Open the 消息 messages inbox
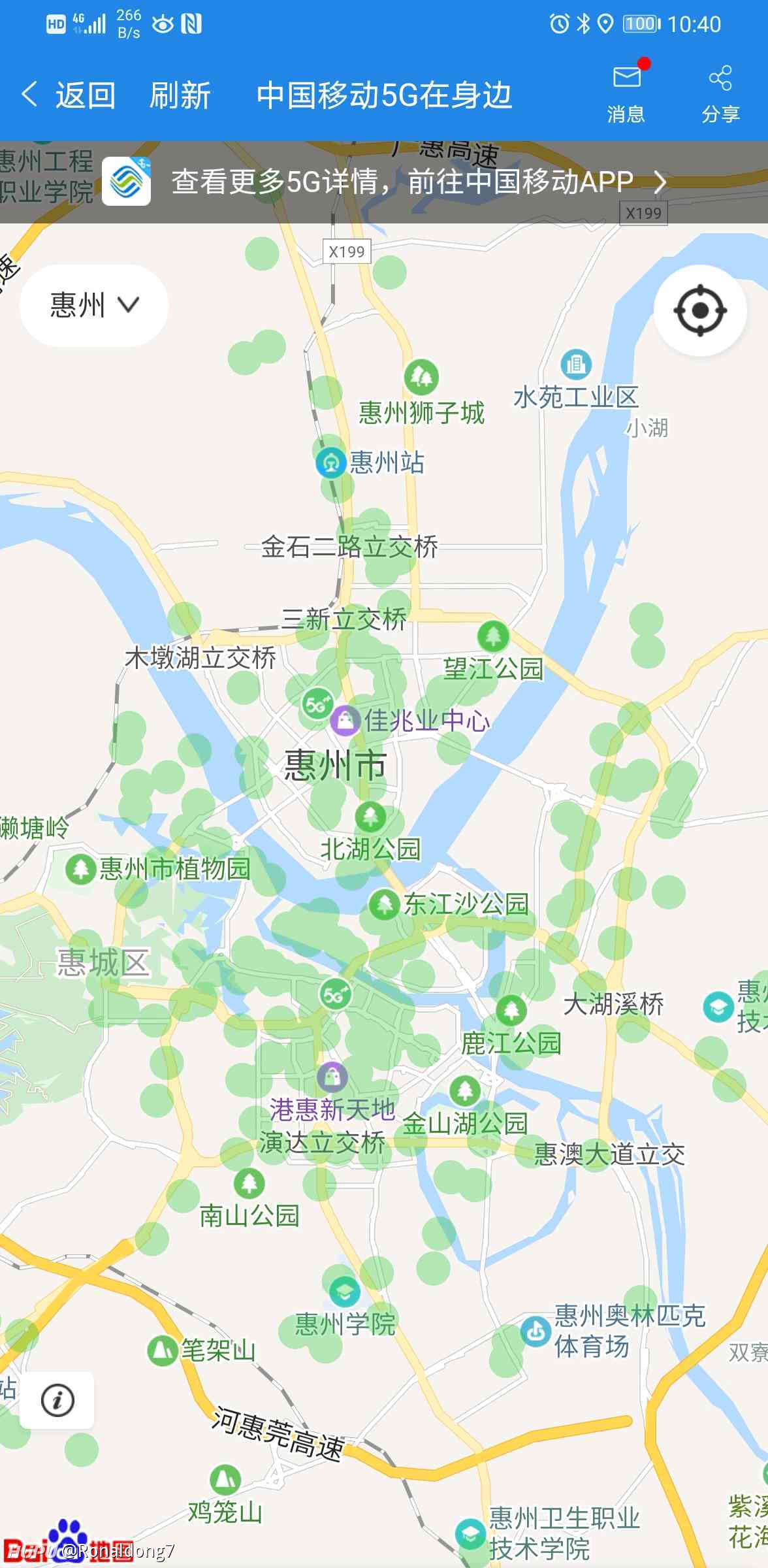768x1568 pixels. coord(626,94)
